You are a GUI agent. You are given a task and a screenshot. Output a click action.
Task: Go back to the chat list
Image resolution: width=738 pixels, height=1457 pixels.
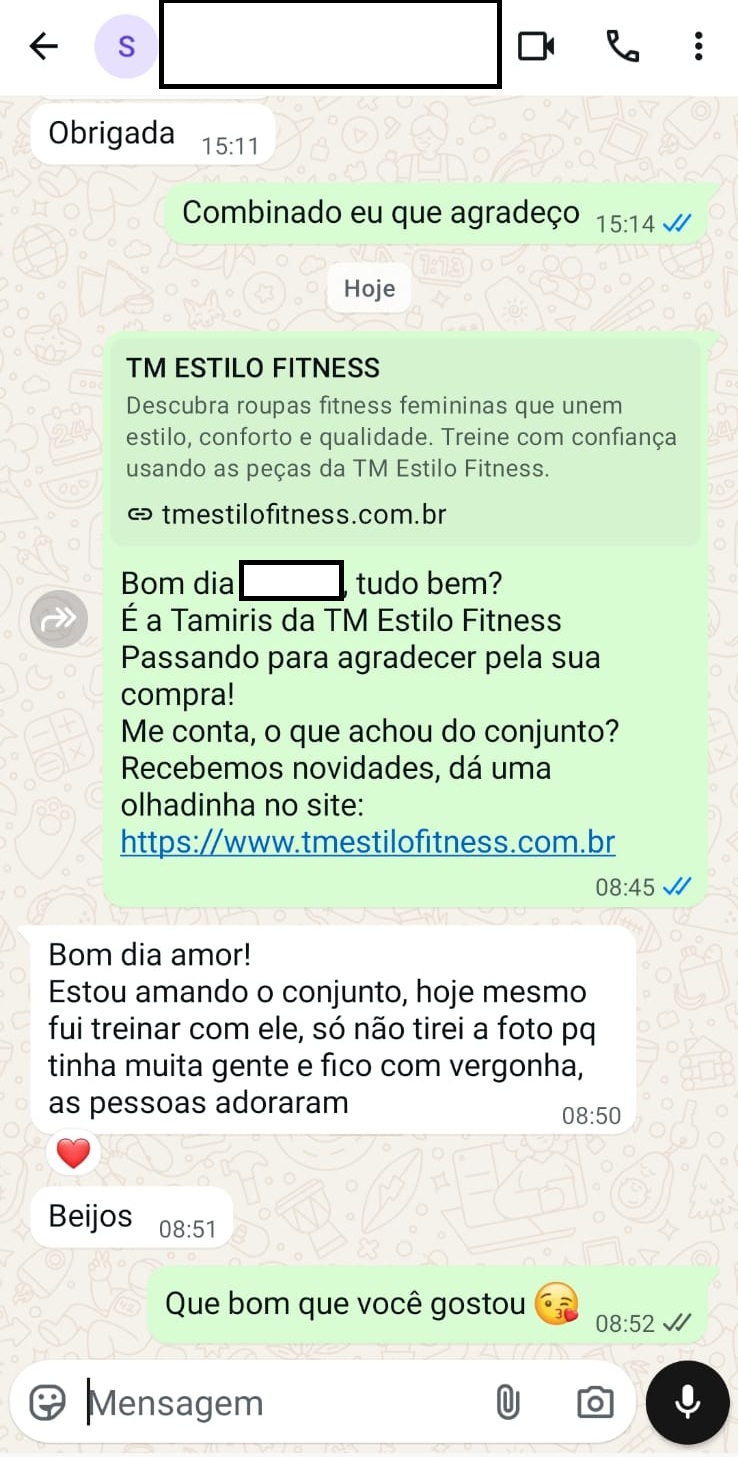pyautogui.click(x=43, y=46)
